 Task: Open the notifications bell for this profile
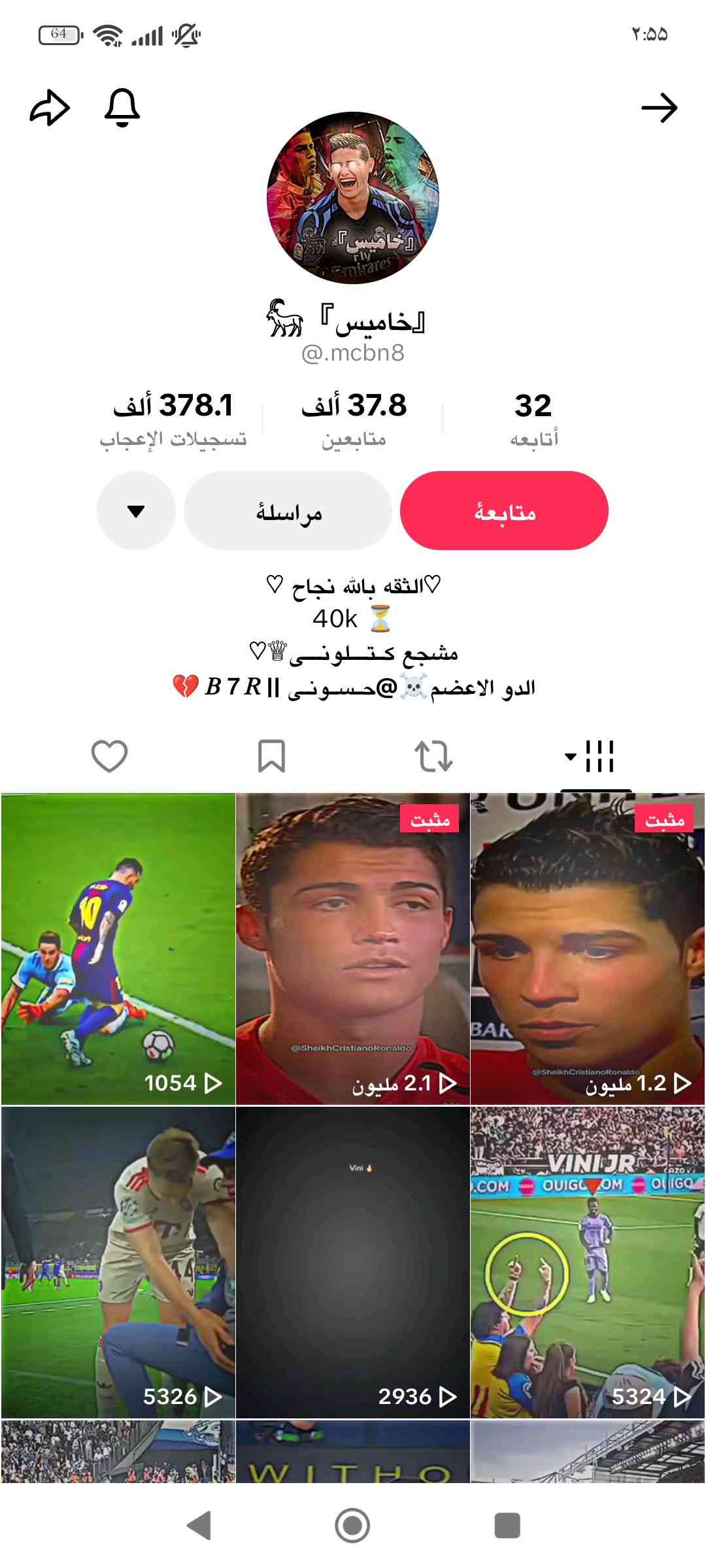click(x=122, y=108)
